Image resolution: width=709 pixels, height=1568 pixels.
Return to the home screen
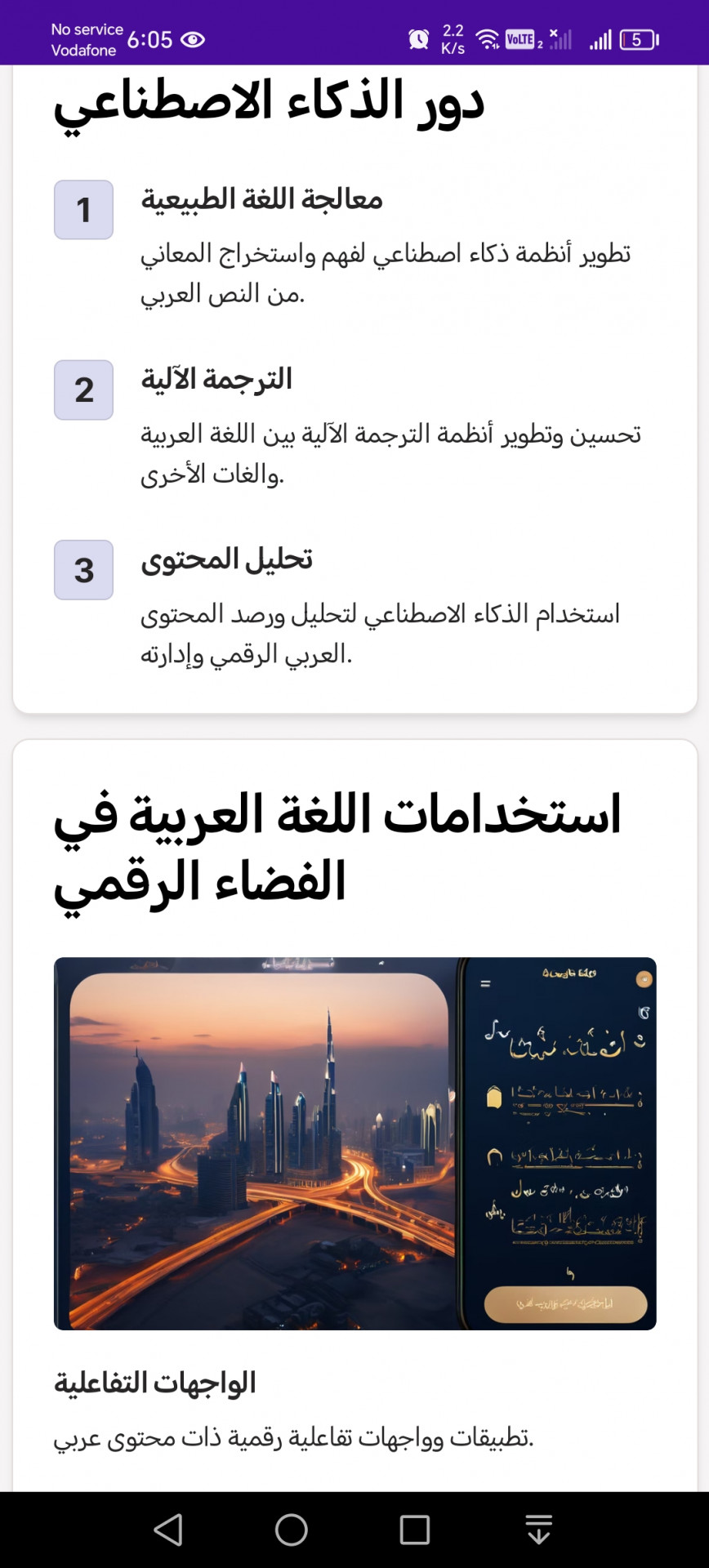tap(292, 1530)
